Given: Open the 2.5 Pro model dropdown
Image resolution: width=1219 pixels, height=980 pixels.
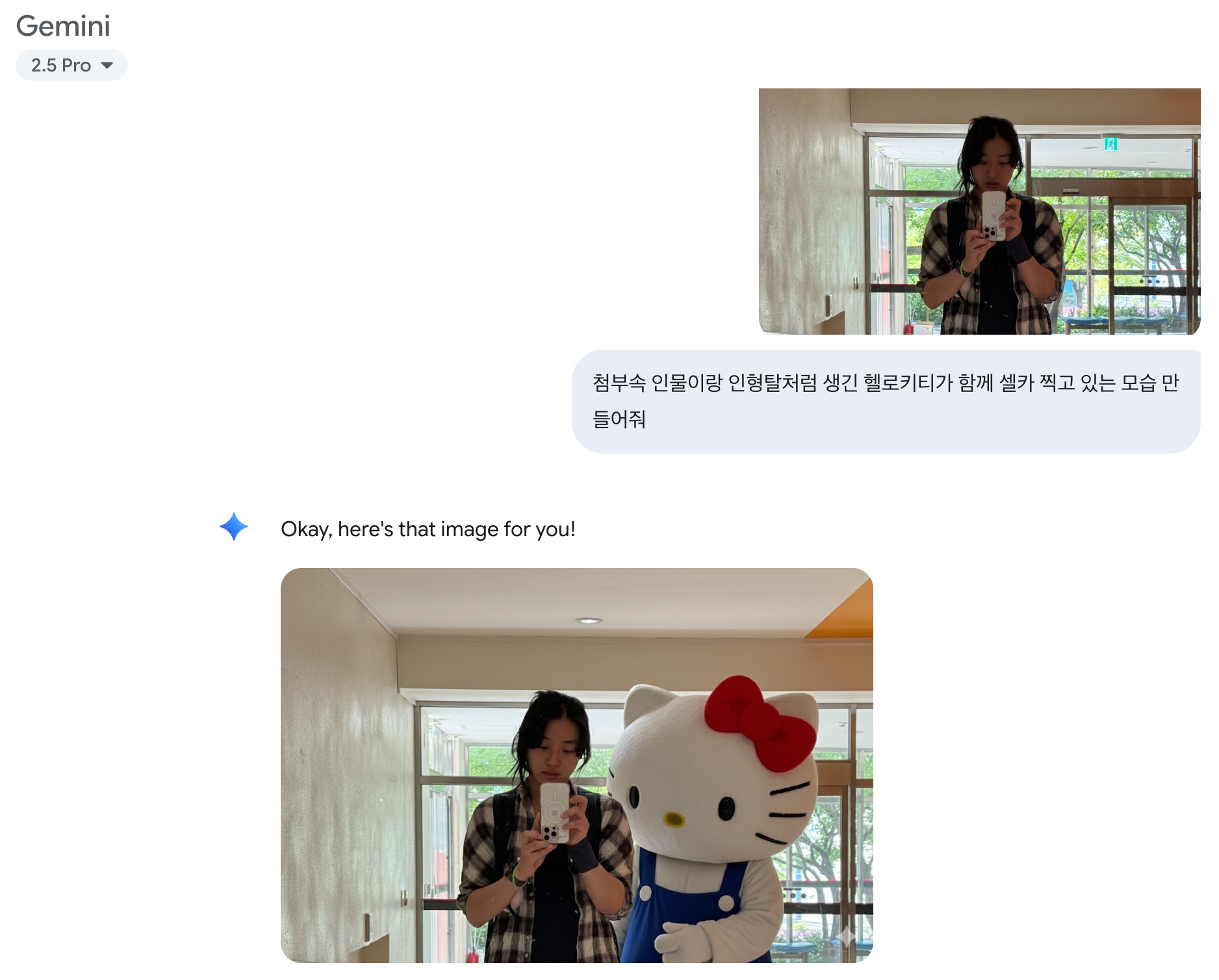Looking at the screenshot, I should 71,65.
